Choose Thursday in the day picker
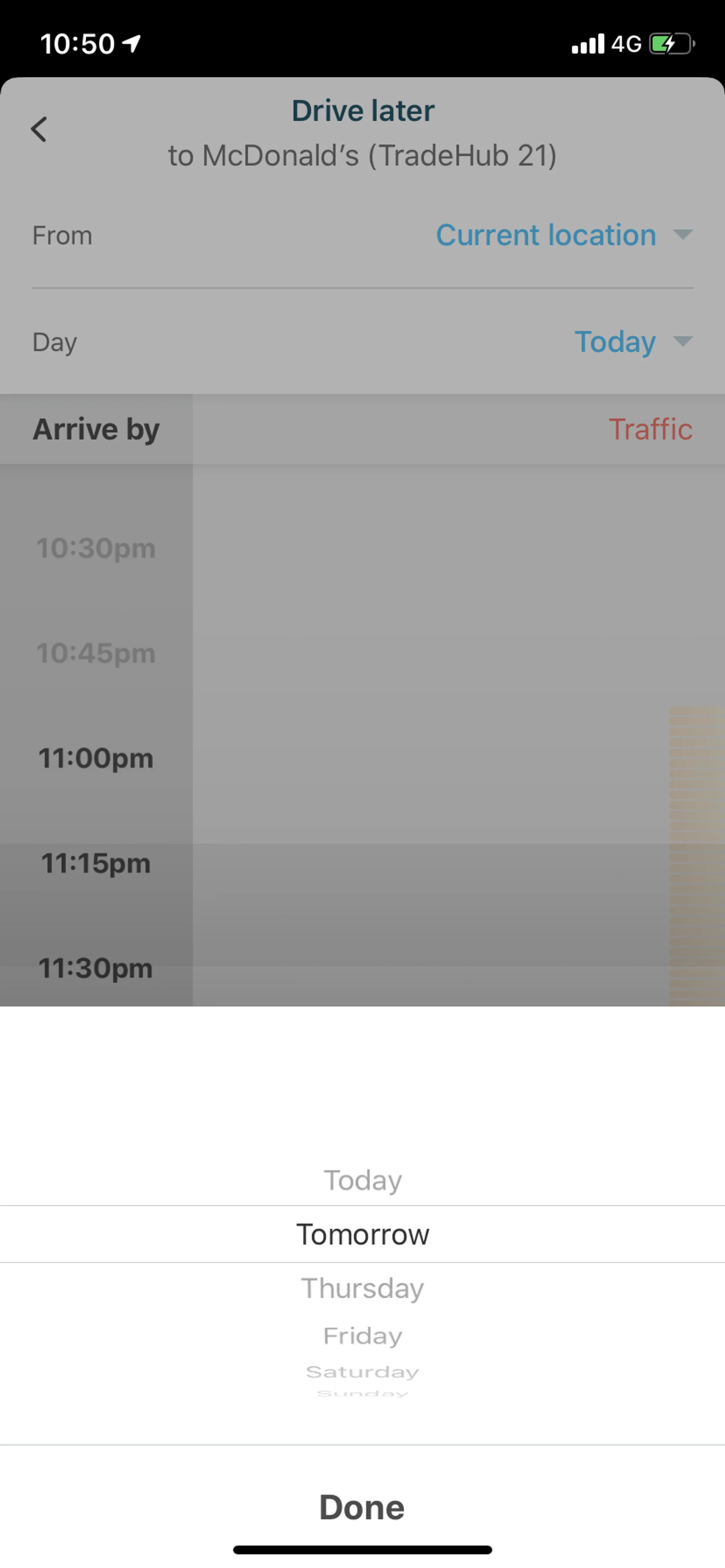This screenshot has width=725, height=1568. (362, 1288)
